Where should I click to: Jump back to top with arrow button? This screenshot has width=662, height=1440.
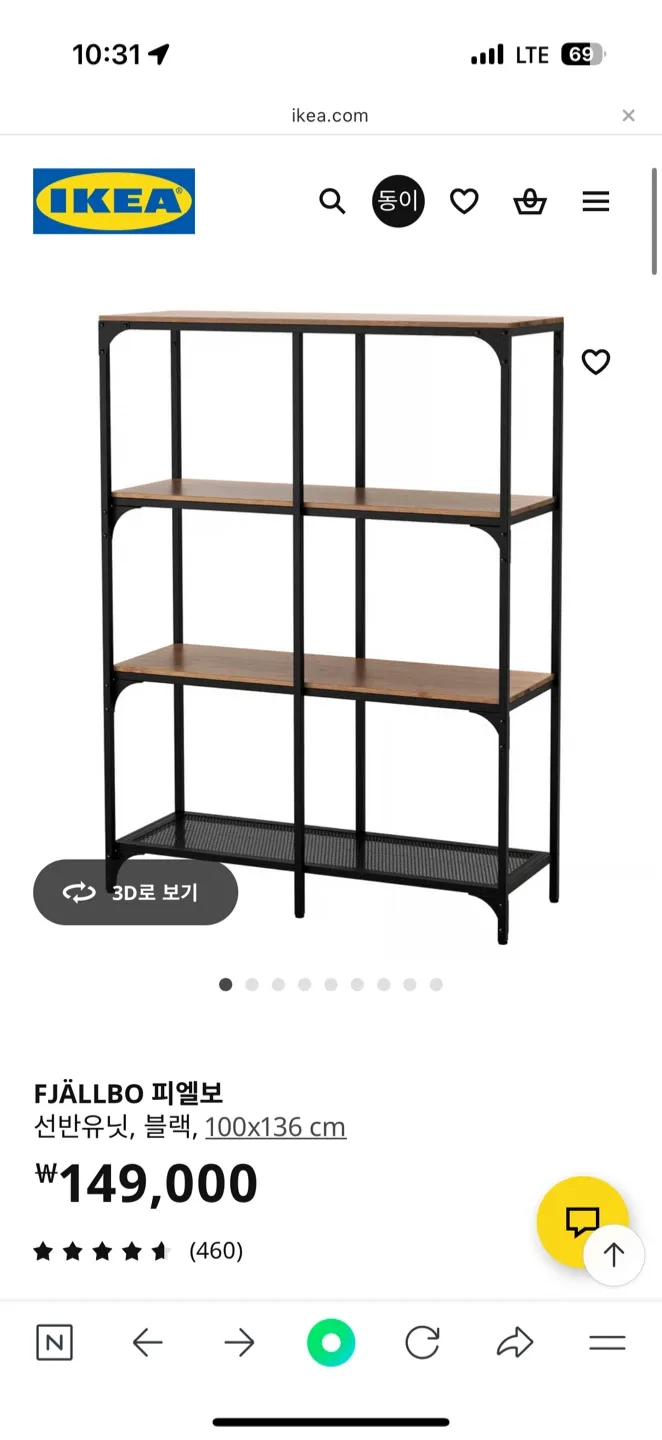point(614,1254)
